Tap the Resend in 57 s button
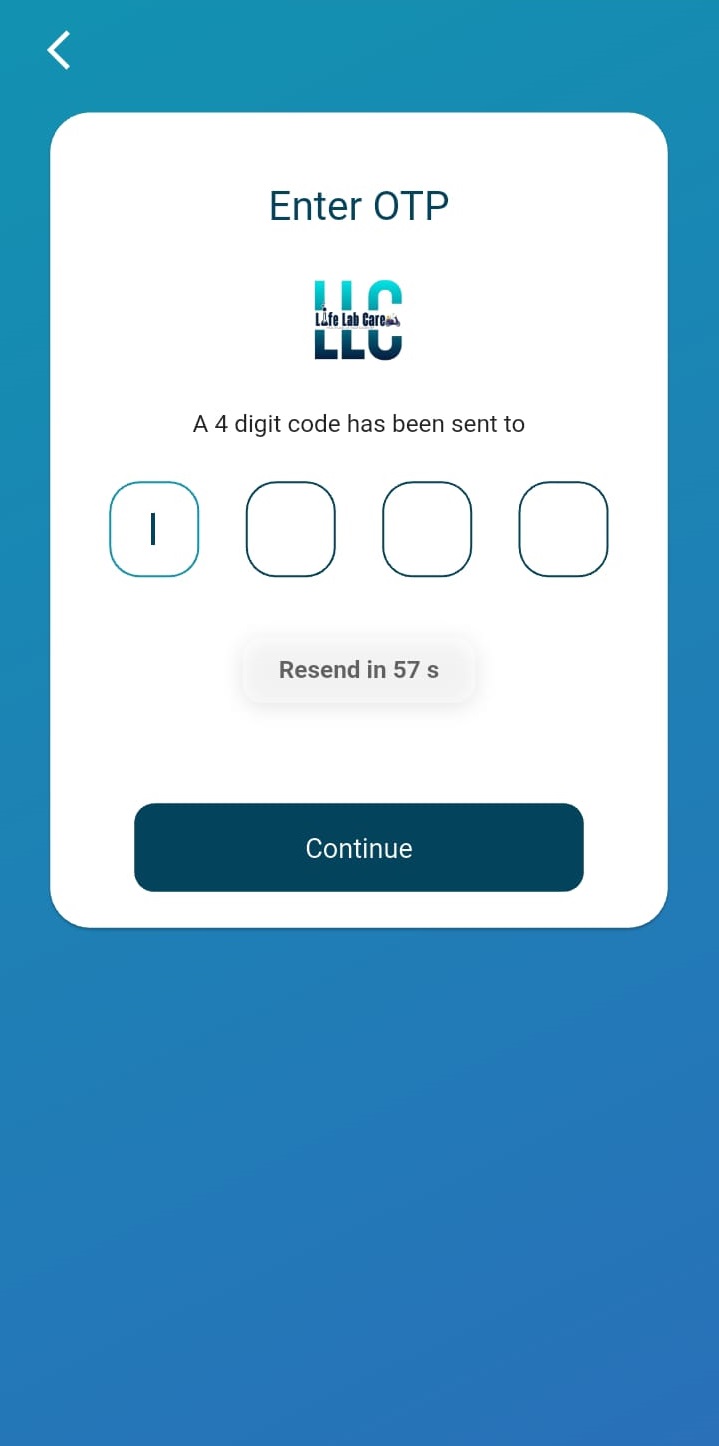This screenshot has height=1446, width=719. [x=359, y=670]
